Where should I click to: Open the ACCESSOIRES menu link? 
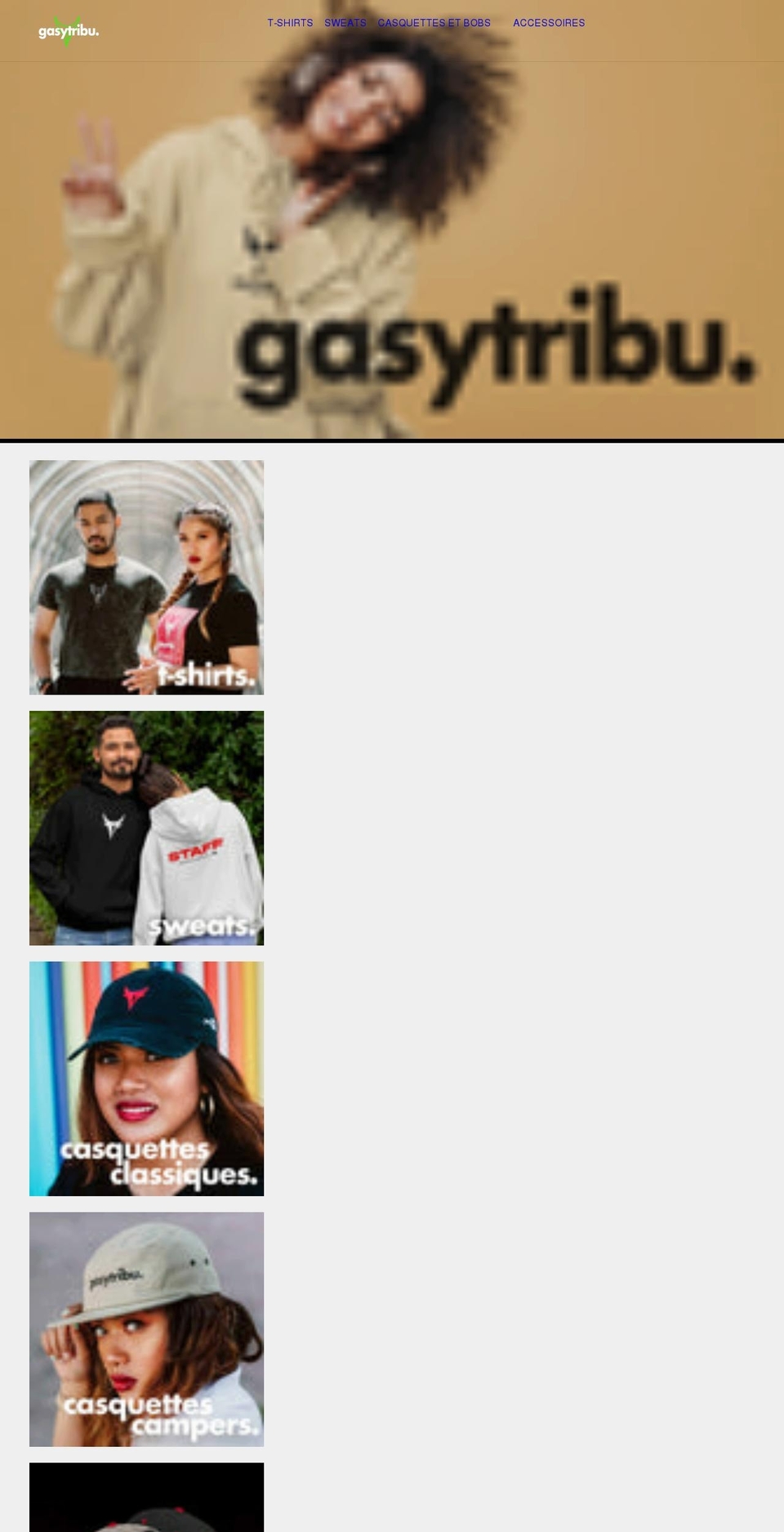coord(549,23)
